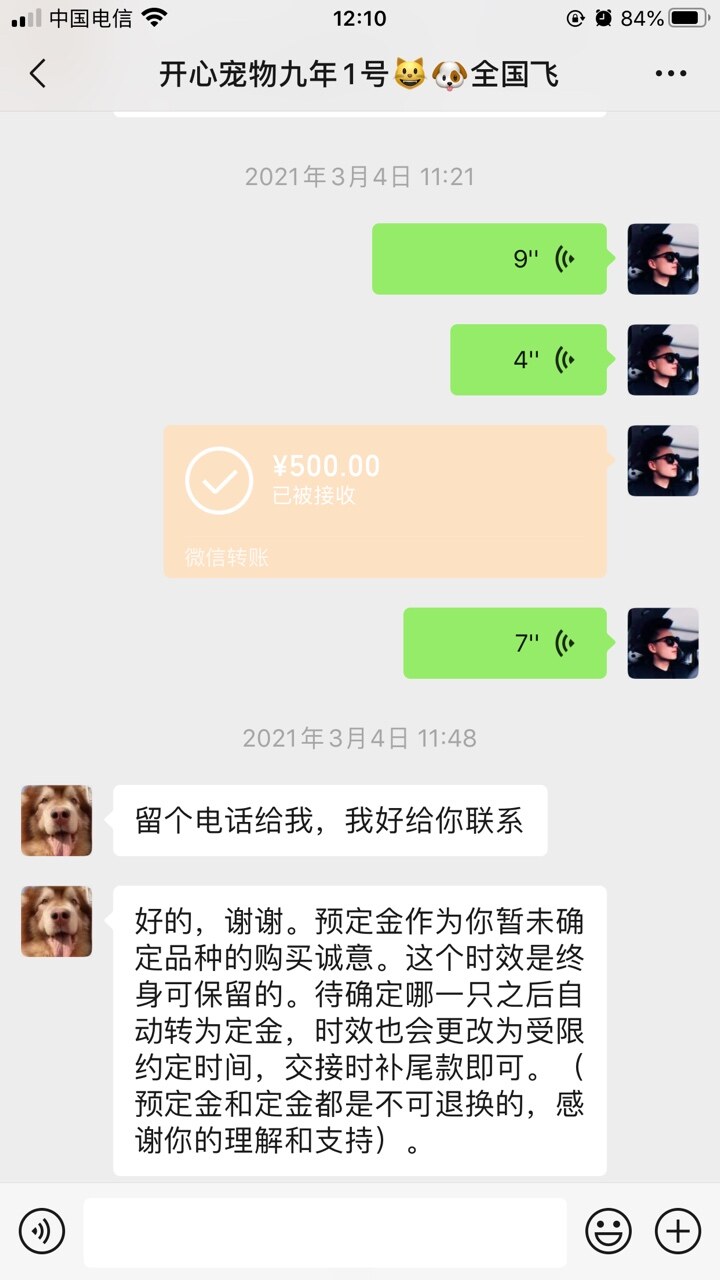Open the ¥500.00 WeChat transfer details
This screenshot has height=1280, width=720.
(385, 500)
